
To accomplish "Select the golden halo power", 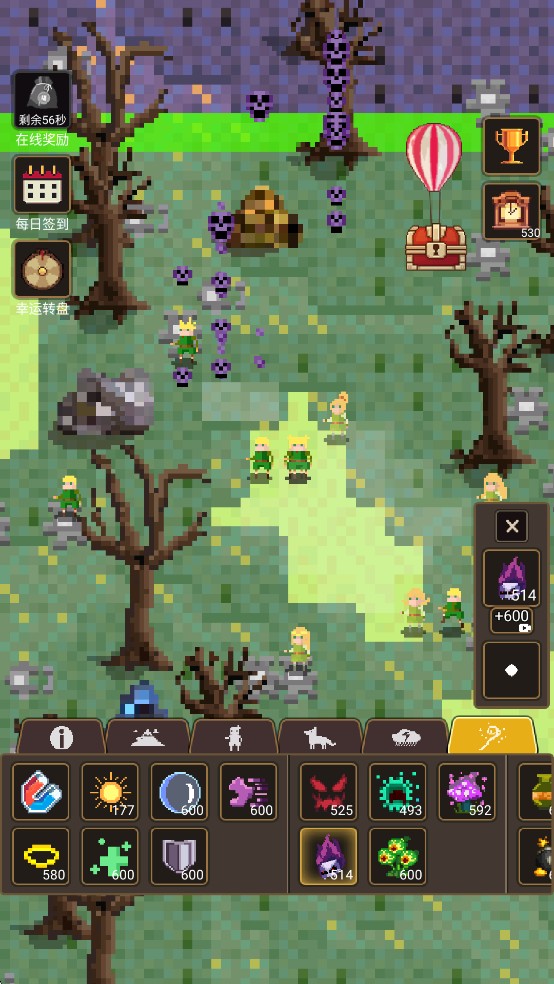I will pos(41,857).
